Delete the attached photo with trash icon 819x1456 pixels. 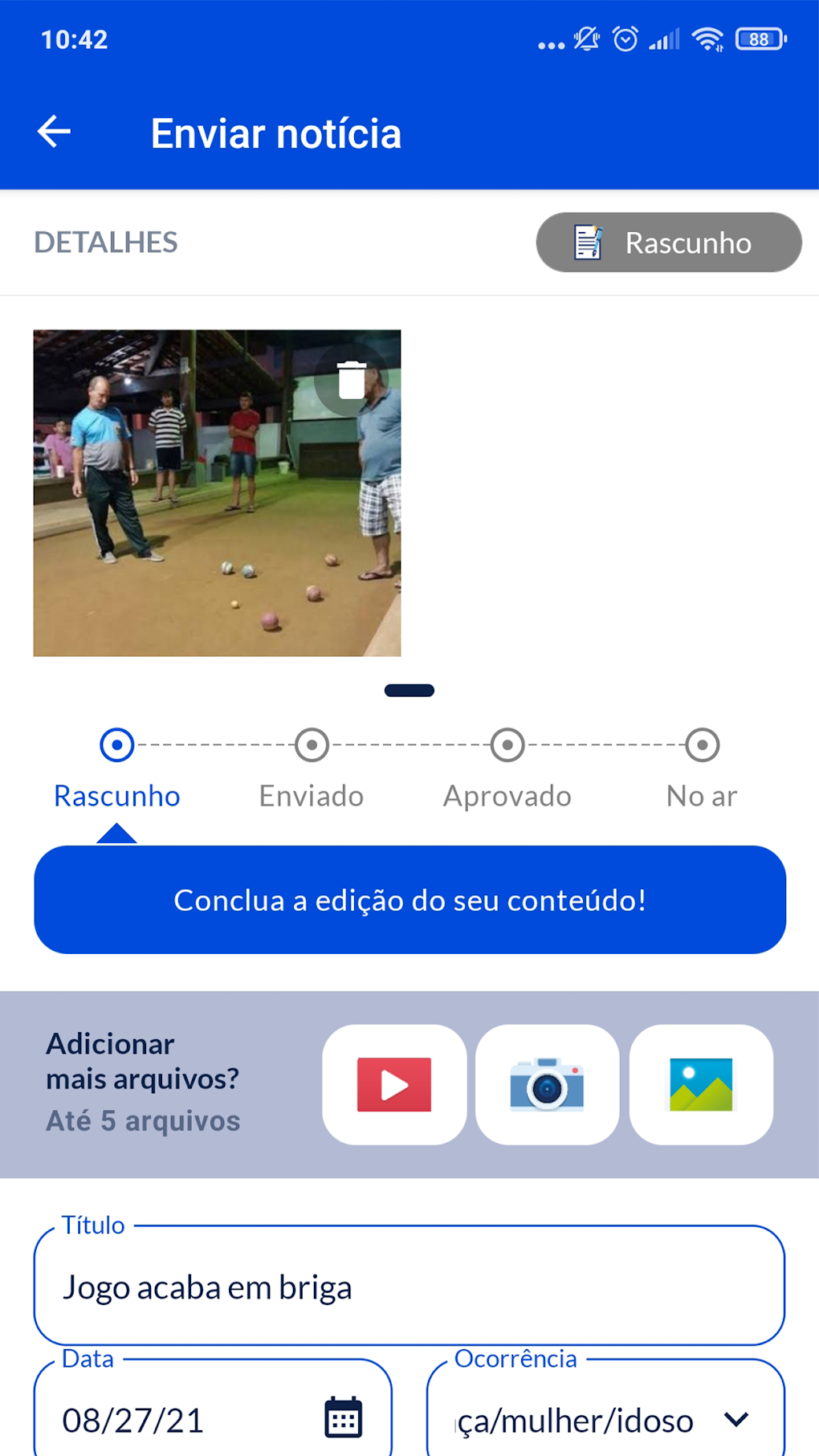[351, 380]
